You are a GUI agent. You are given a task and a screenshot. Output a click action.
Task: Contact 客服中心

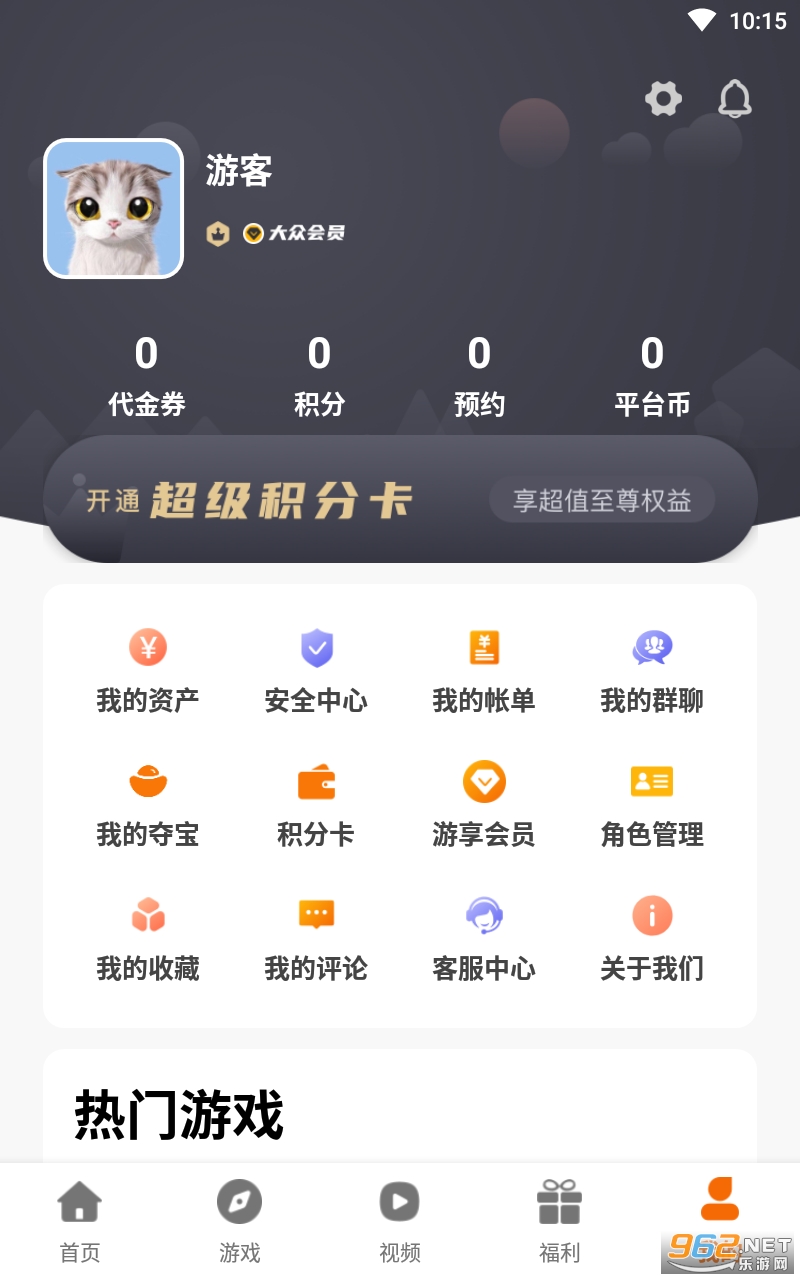coord(484,940)
